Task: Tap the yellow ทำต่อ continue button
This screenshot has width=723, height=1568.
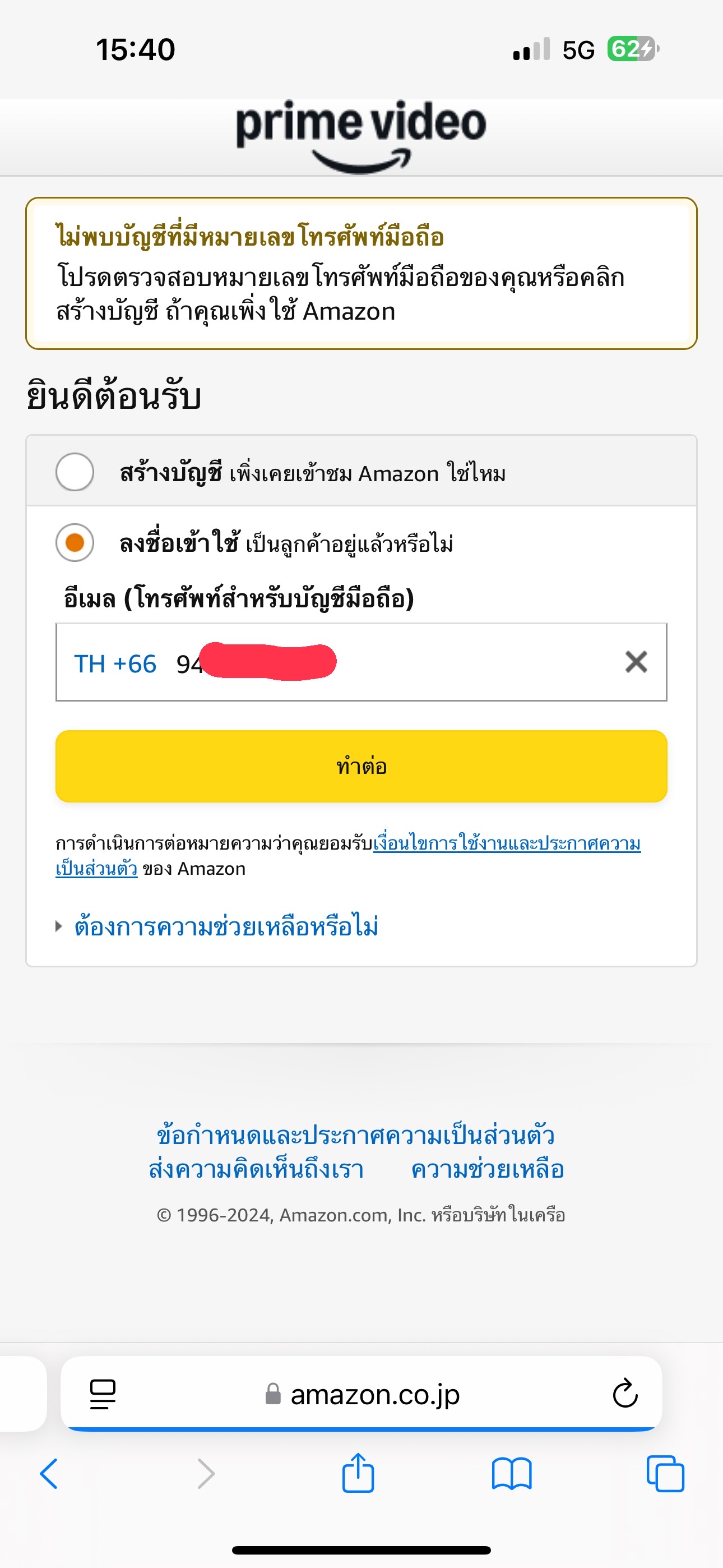Action: (x=361, y=765)
